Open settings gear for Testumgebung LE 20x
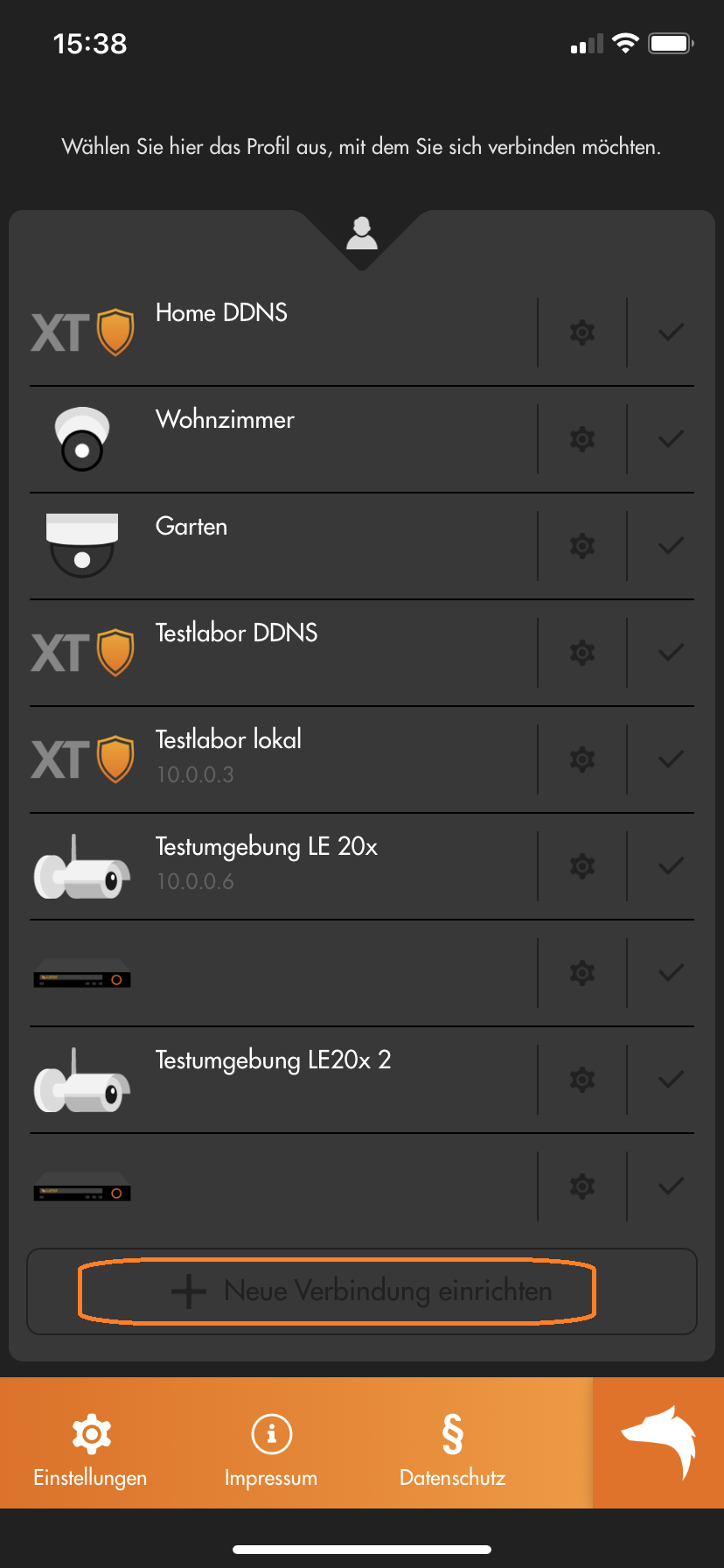Viewport: 724px width, 1568px height. (x=582, y=866)
